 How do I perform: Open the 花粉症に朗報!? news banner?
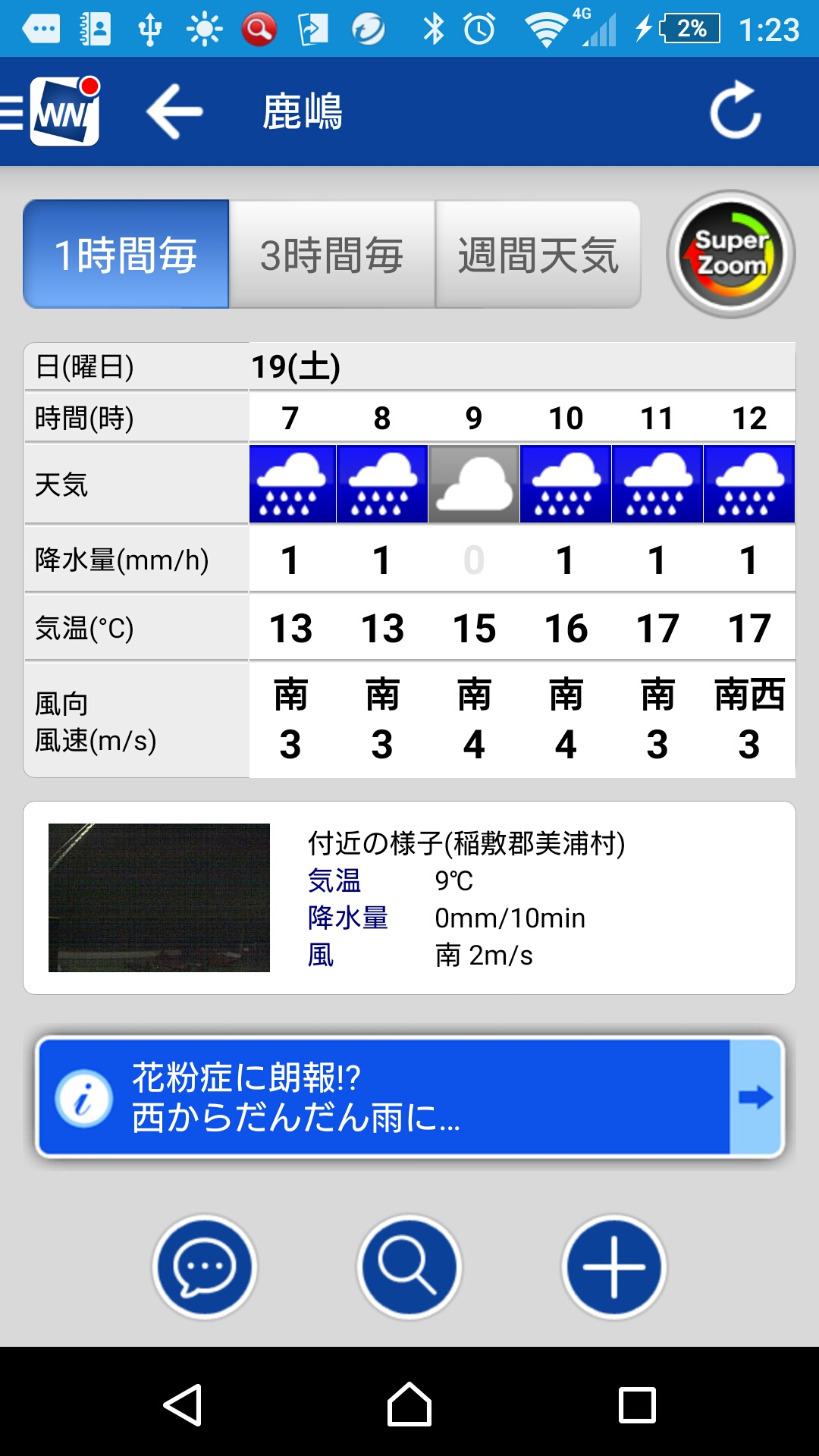tap(409, 1097)
